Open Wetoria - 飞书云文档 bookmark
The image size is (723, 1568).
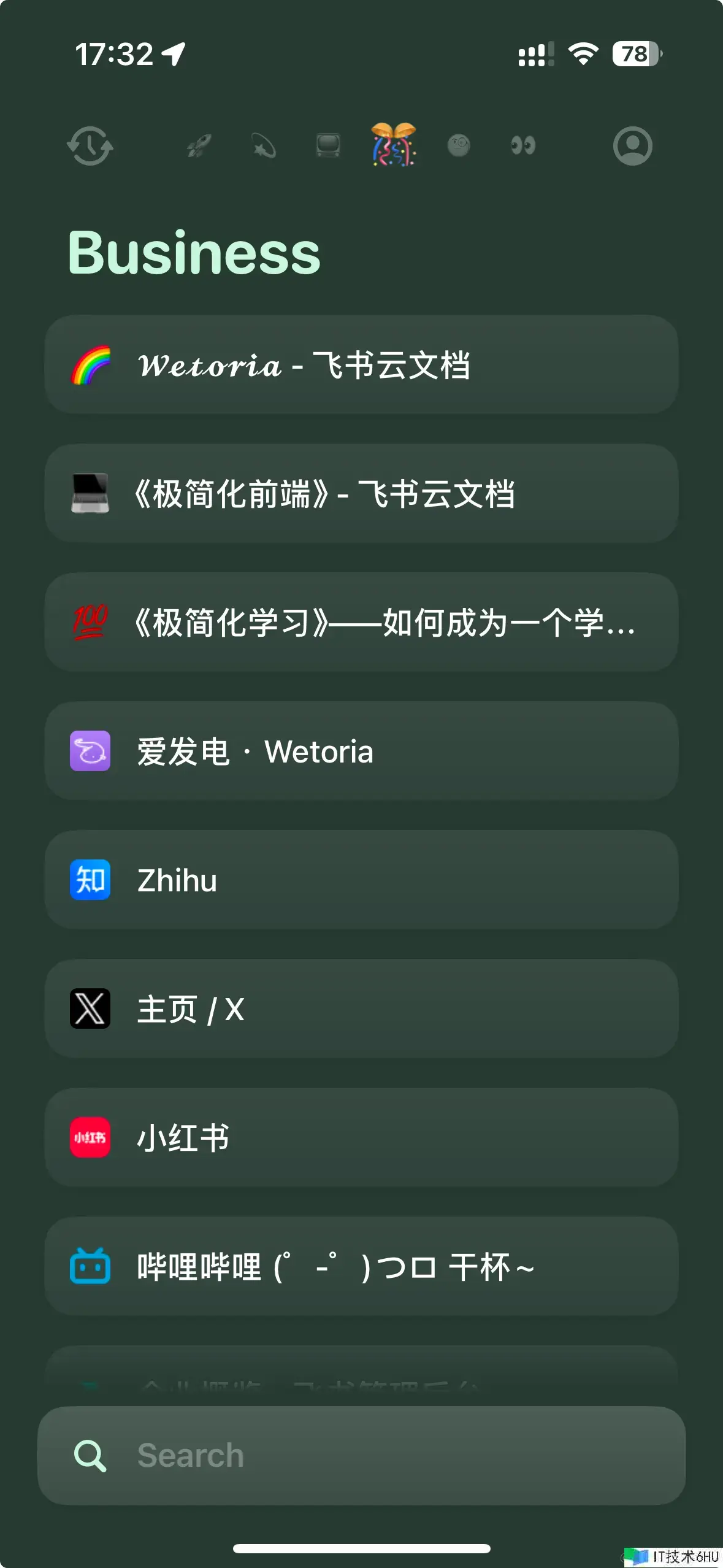(x=361, y=365)
